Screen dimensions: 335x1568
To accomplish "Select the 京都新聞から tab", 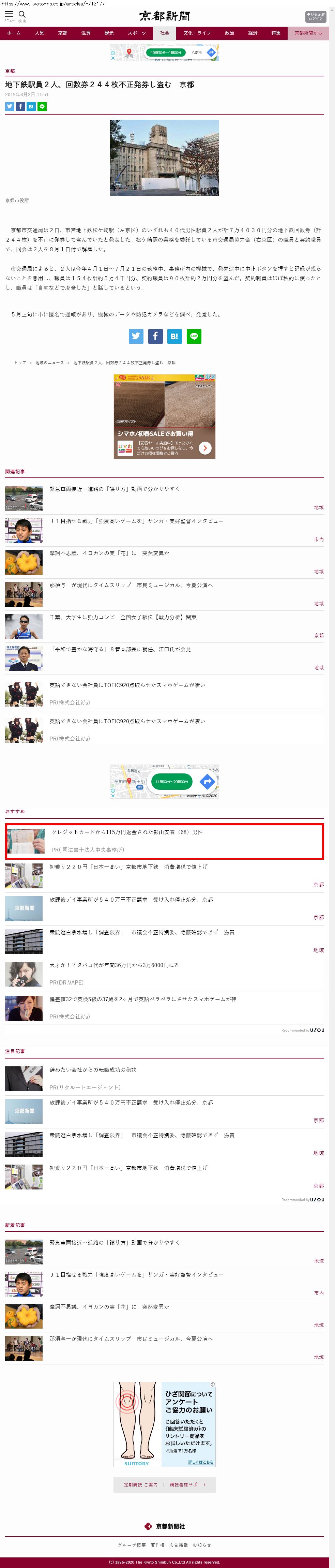I will [308, 33].
